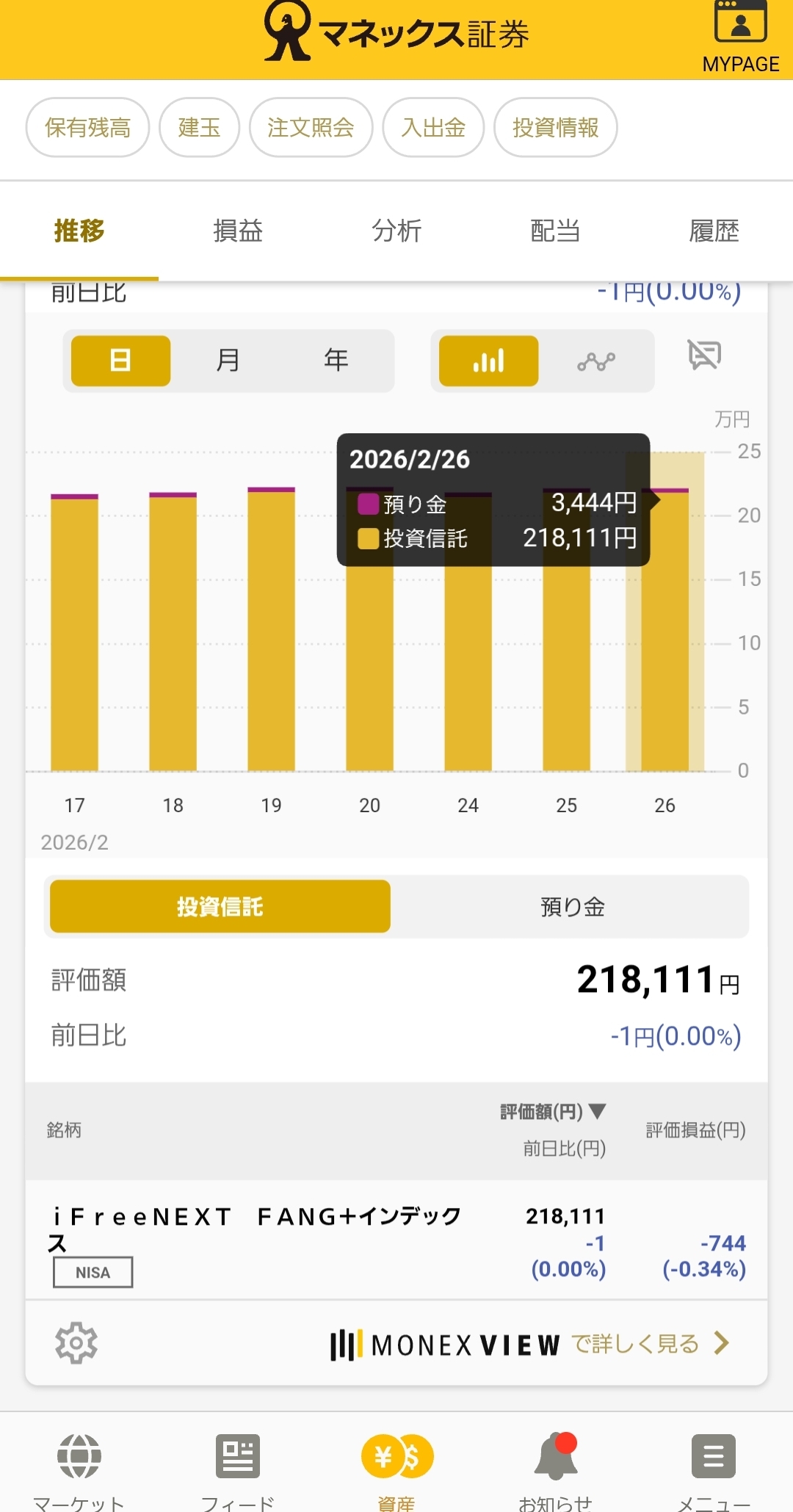This screenshot has height=1512, width=793.
Task: Switch to the 分析 tab
Action: click(396, 231)
